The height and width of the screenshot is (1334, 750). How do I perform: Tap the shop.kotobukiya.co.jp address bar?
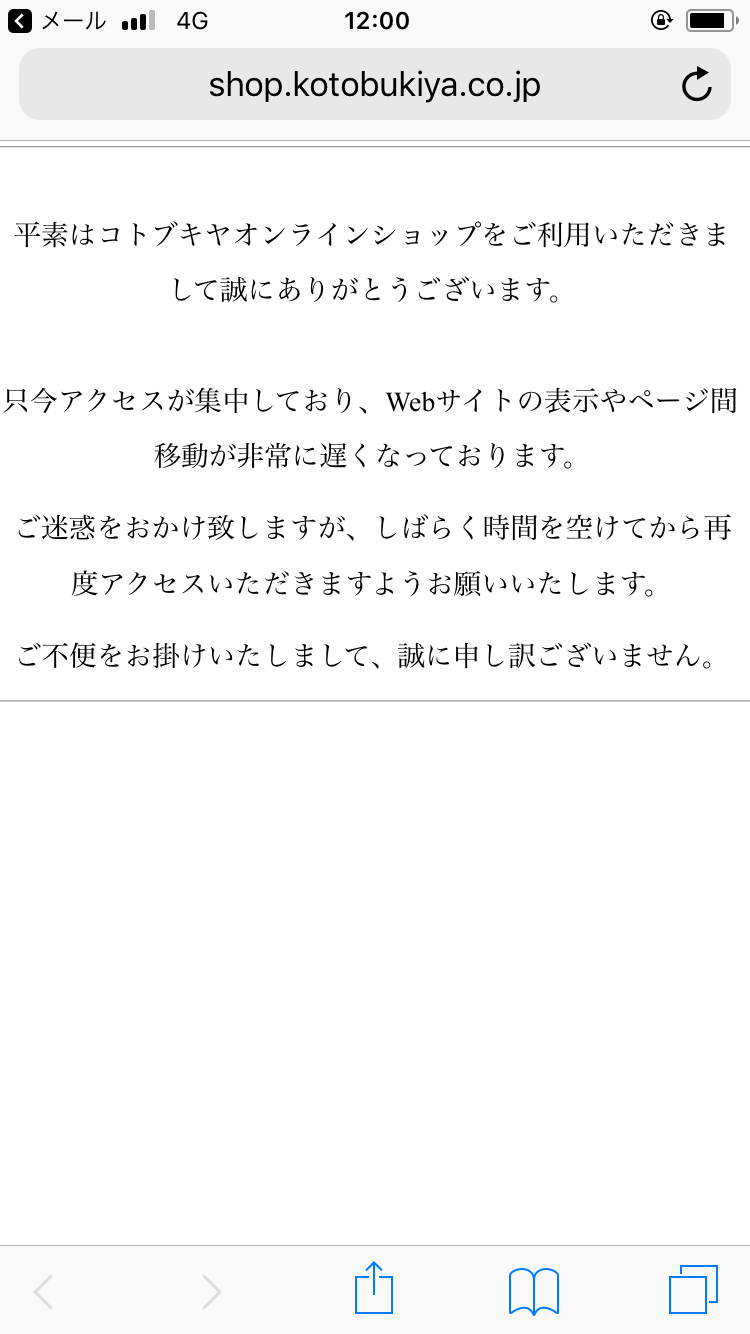(374, 85)
